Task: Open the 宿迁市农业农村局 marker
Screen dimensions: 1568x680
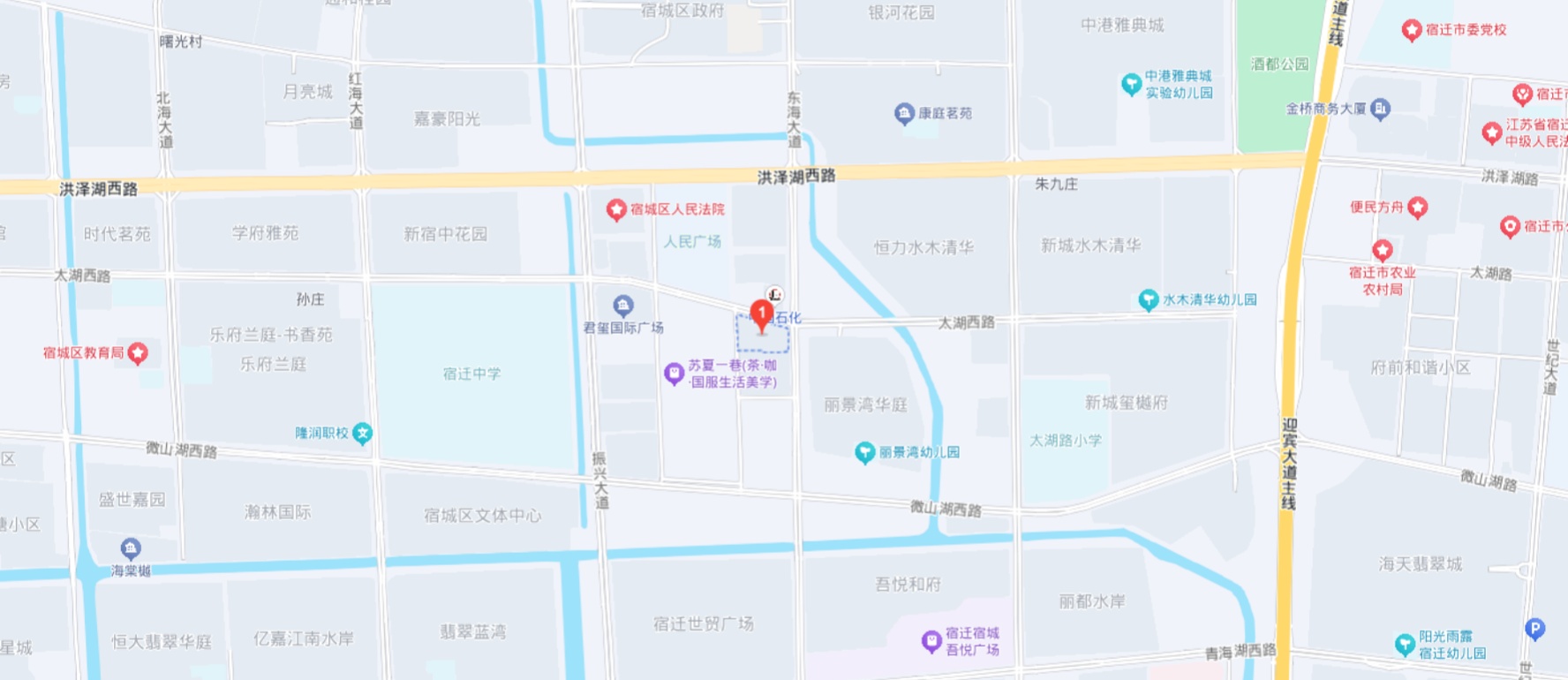Action: point(1383,250)
